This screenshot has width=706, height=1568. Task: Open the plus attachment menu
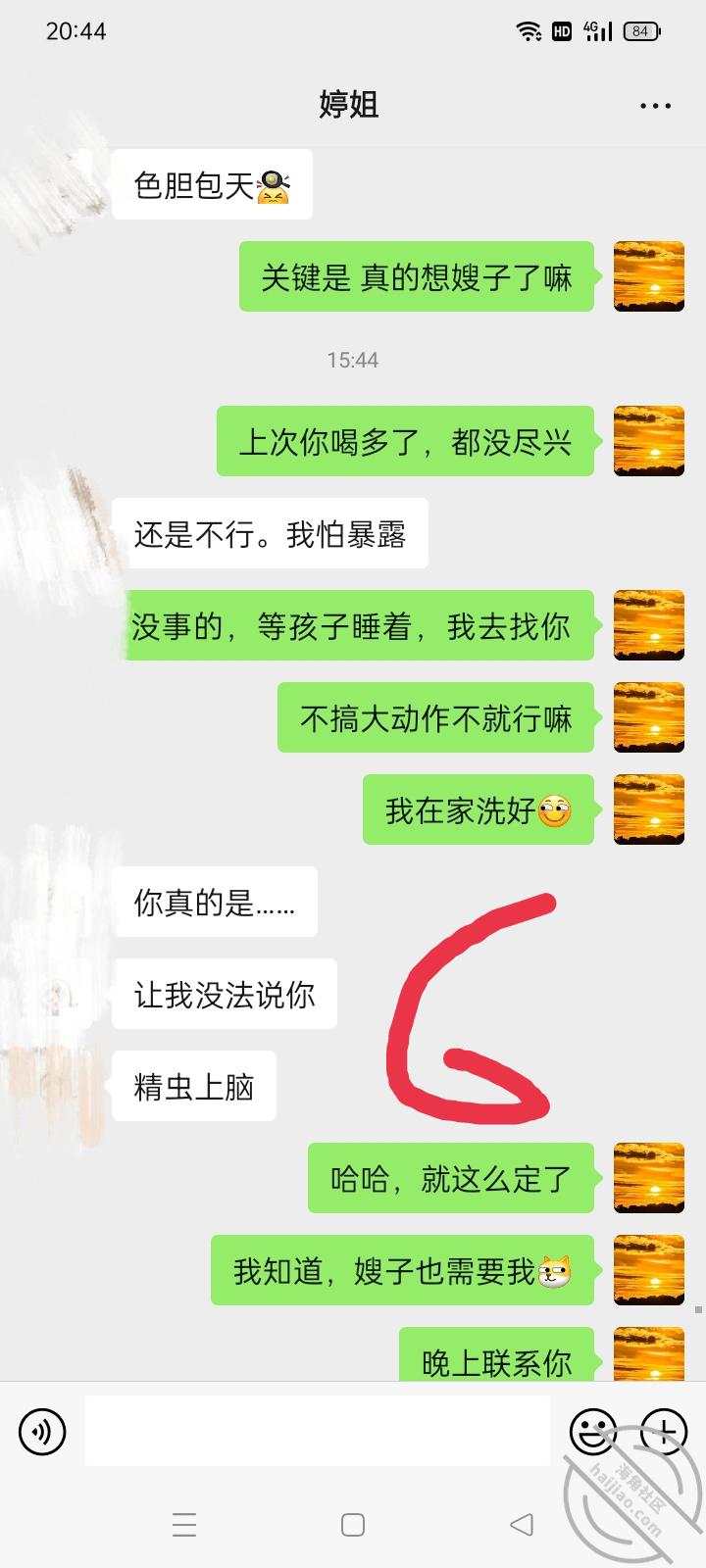(x=664, y=1432)
